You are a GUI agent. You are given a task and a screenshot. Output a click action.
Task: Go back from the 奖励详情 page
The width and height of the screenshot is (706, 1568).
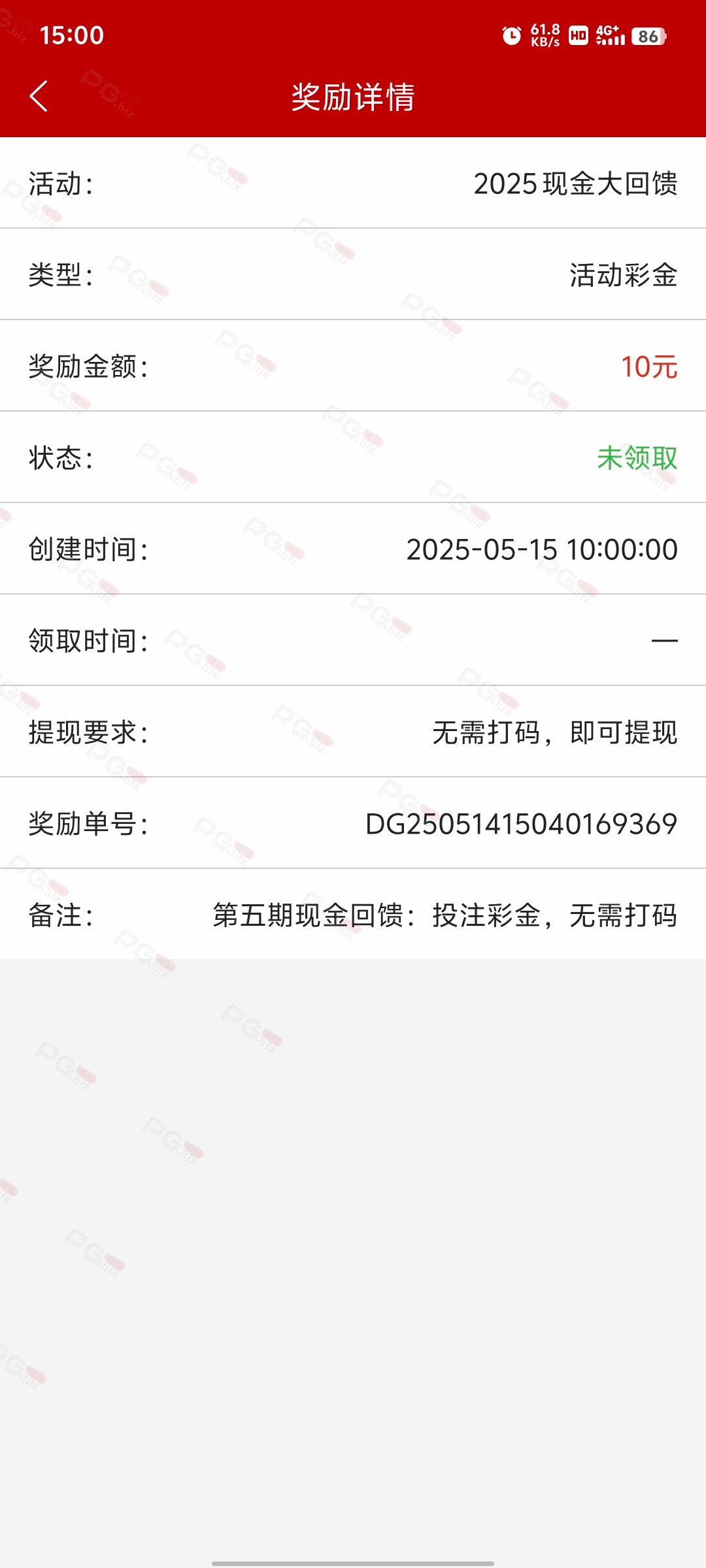click(x=39, y=97)
